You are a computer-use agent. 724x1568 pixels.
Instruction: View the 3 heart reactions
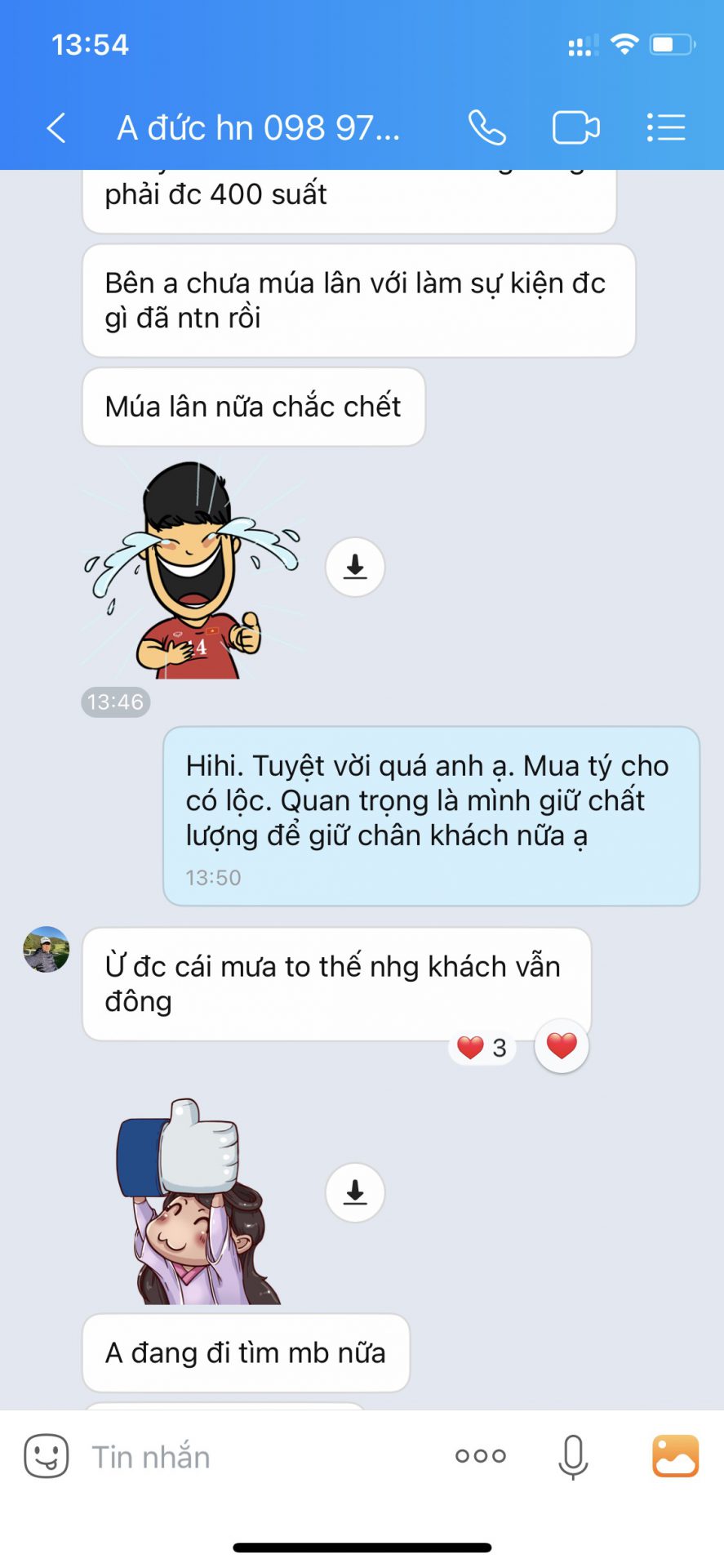[x=482, y=1048]
